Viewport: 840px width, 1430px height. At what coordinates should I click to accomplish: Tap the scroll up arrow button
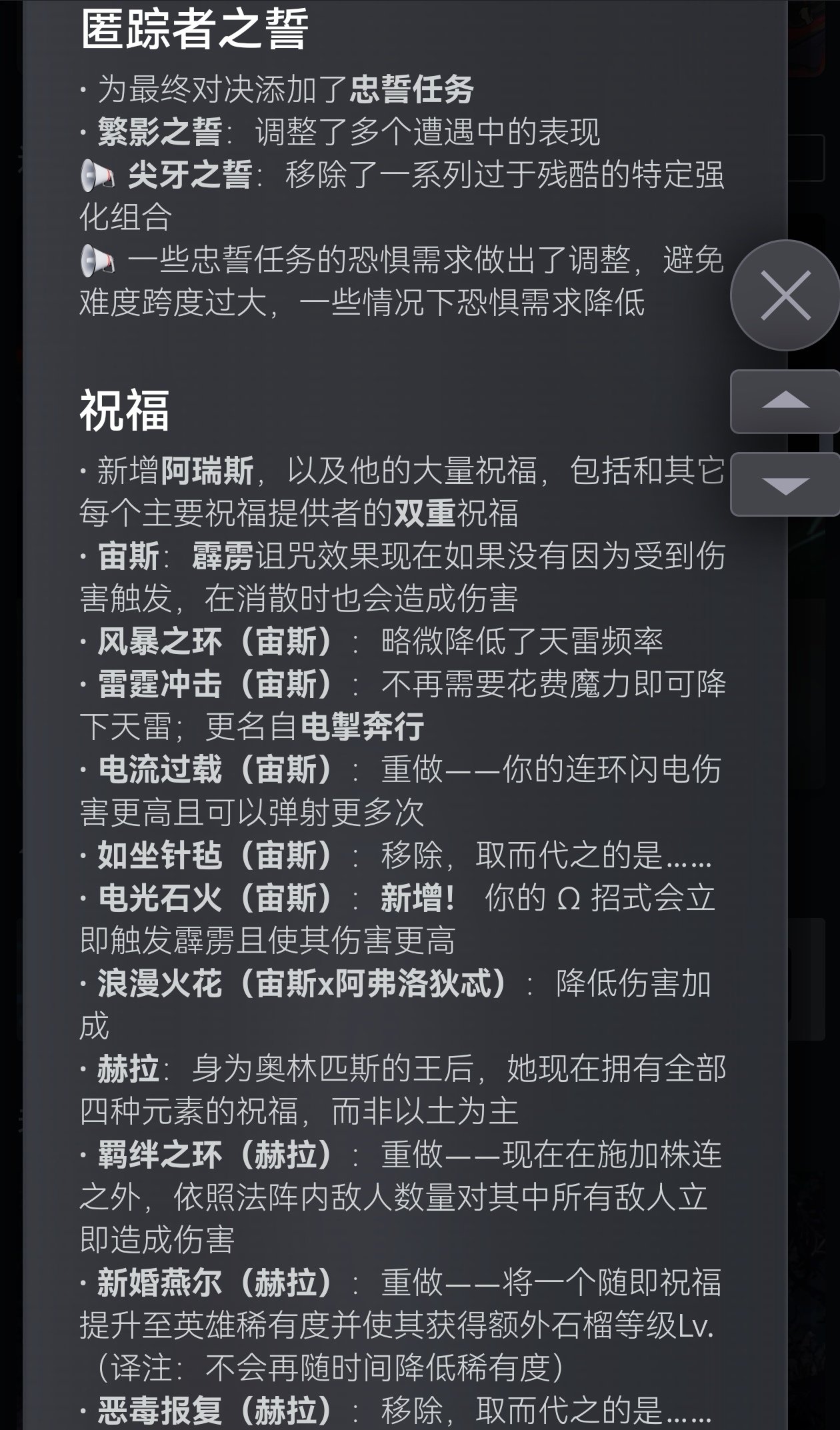click(785, 401)
